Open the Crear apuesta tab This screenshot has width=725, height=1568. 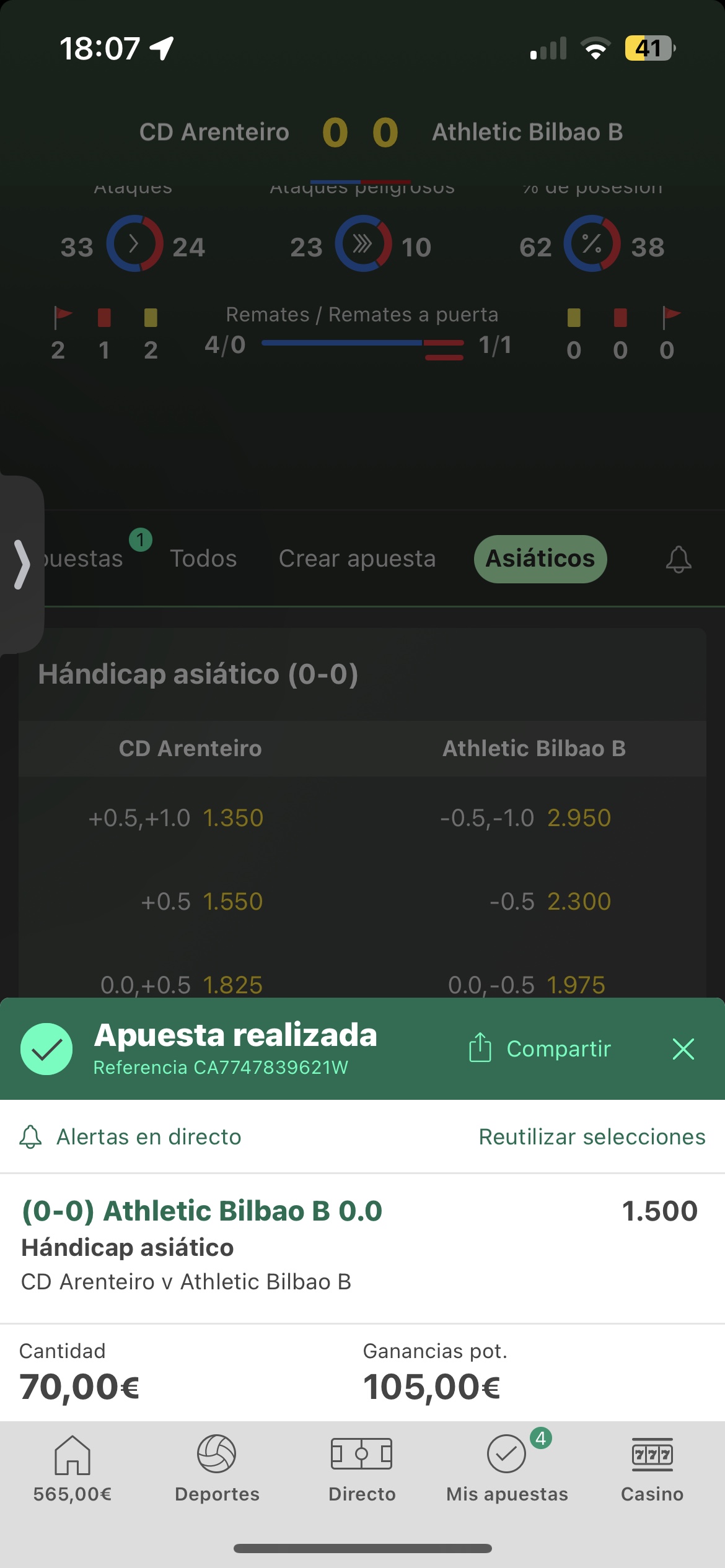pos(357,559)
